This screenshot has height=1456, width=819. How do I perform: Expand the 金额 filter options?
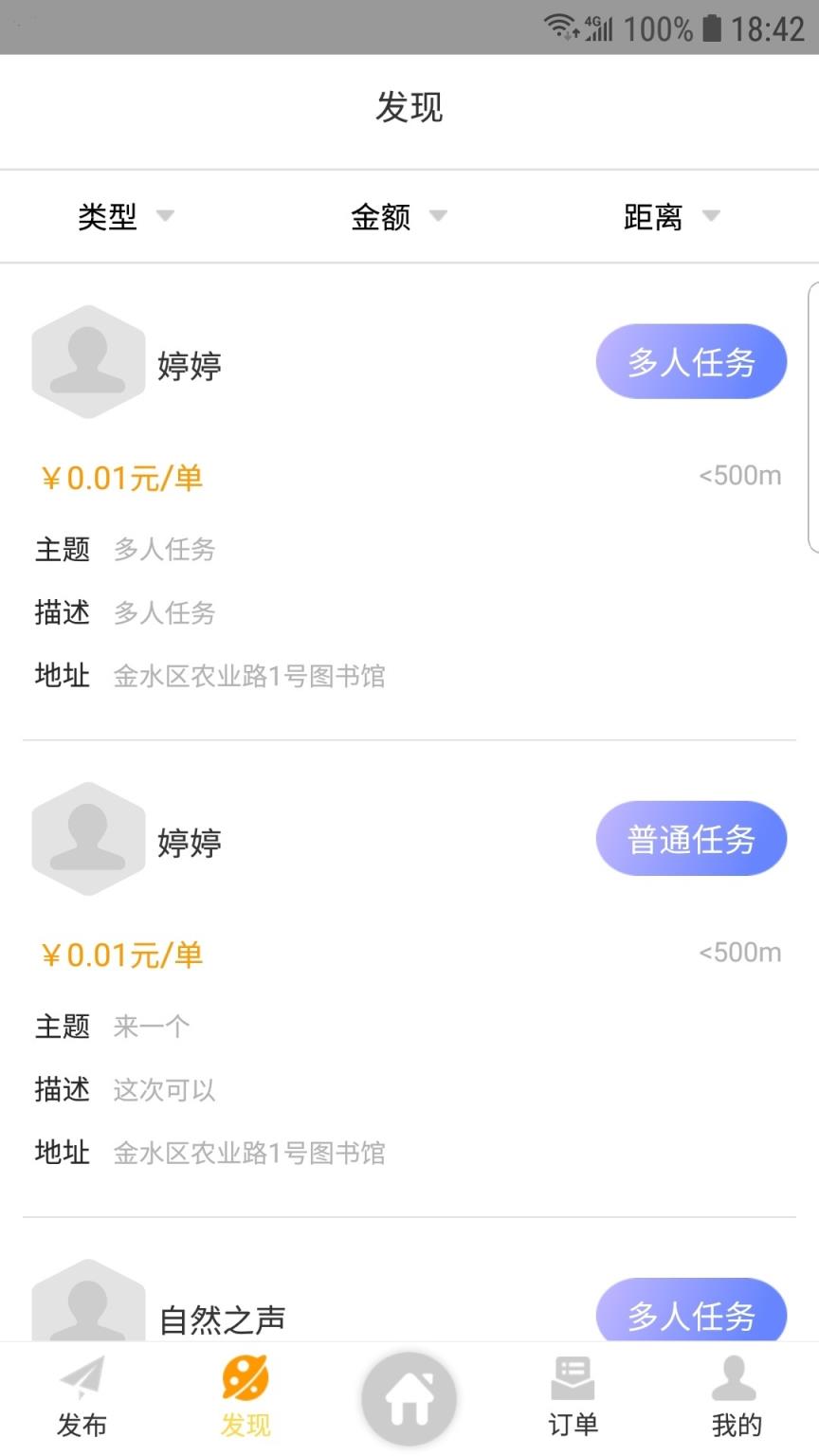[397, 216]
